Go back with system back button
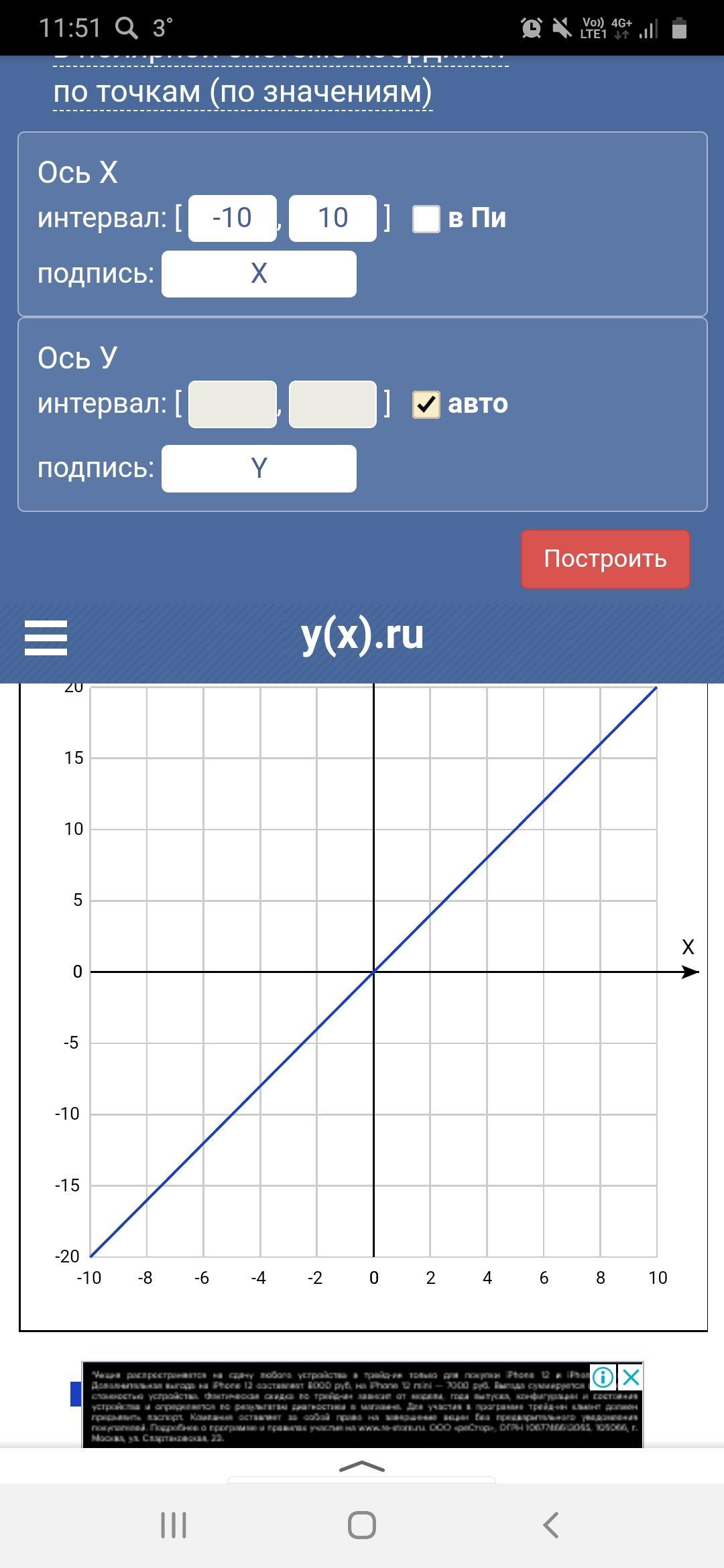Viewport: 724px width, 1568px height. click(551, 1526)
